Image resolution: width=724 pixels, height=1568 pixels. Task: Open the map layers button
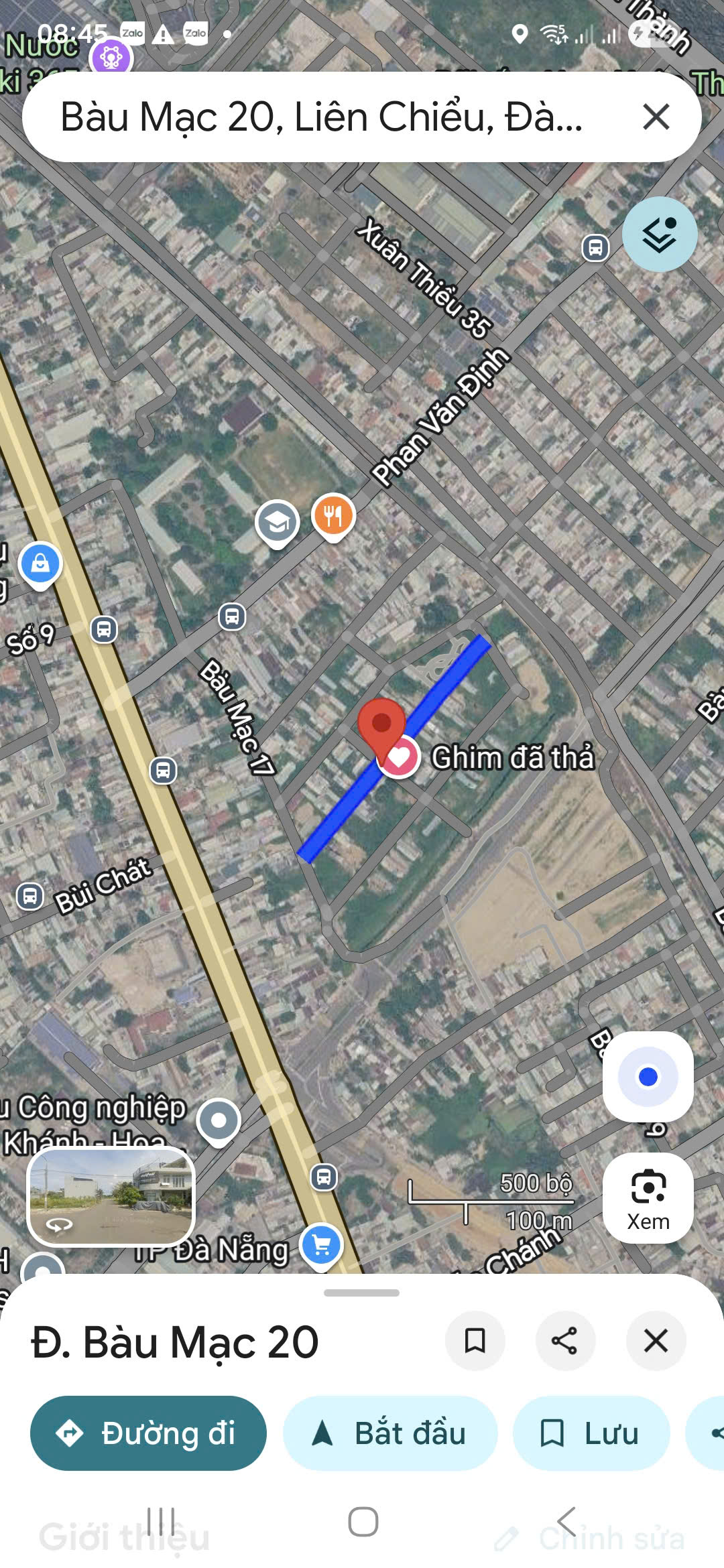tap(660, 234)
